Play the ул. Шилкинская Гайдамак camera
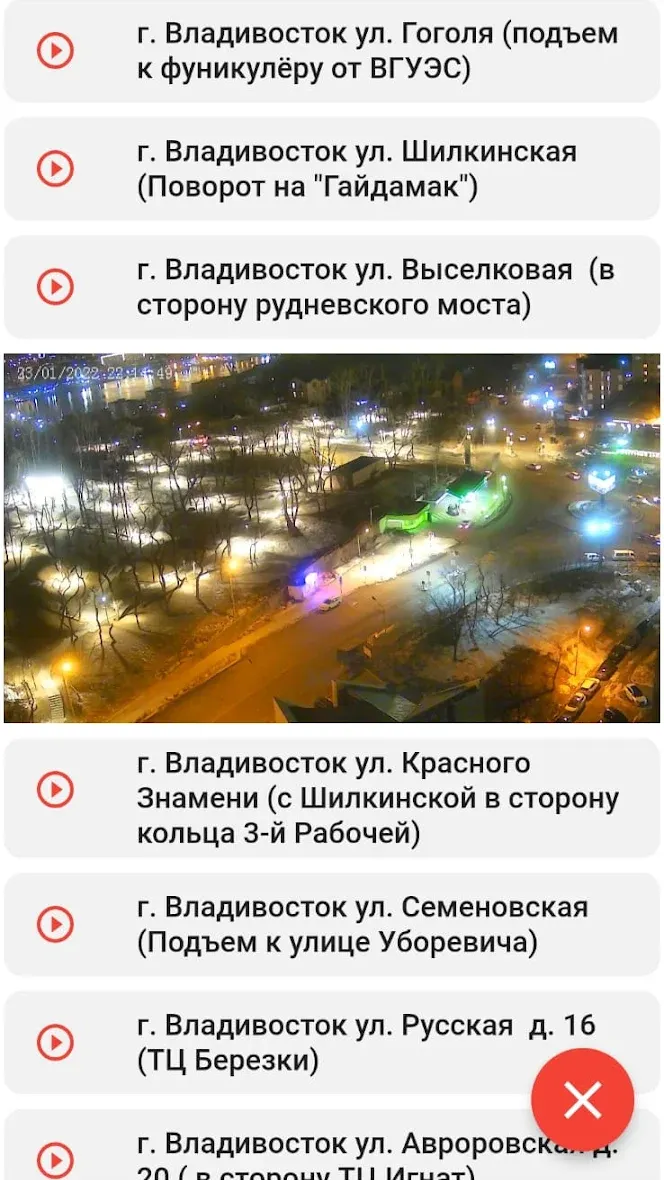This screenshot has height=1180, width=664. (56, 169)
